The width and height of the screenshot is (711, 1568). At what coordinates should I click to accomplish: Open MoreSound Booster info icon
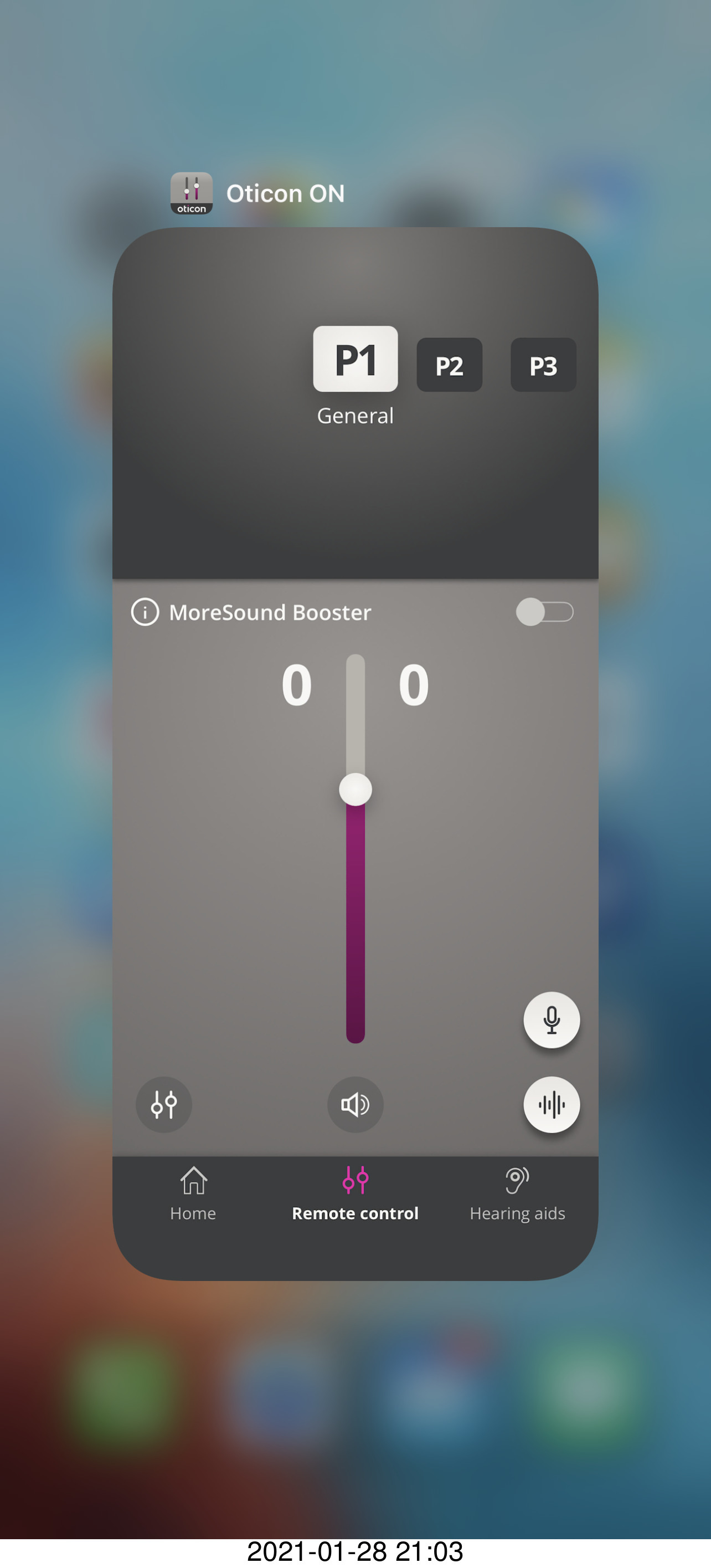click(x=145, y=612)
